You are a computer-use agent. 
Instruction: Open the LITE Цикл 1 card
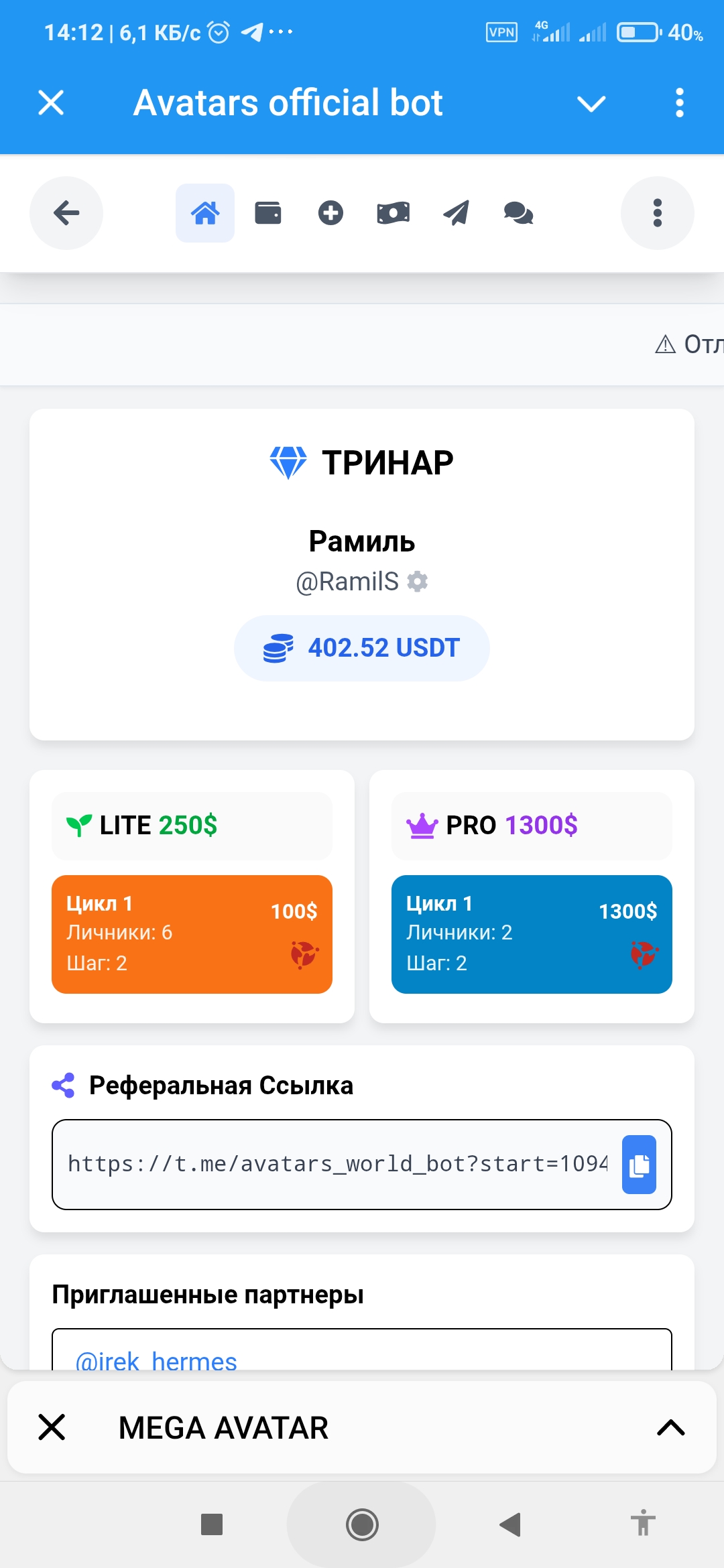click(192, 934)
